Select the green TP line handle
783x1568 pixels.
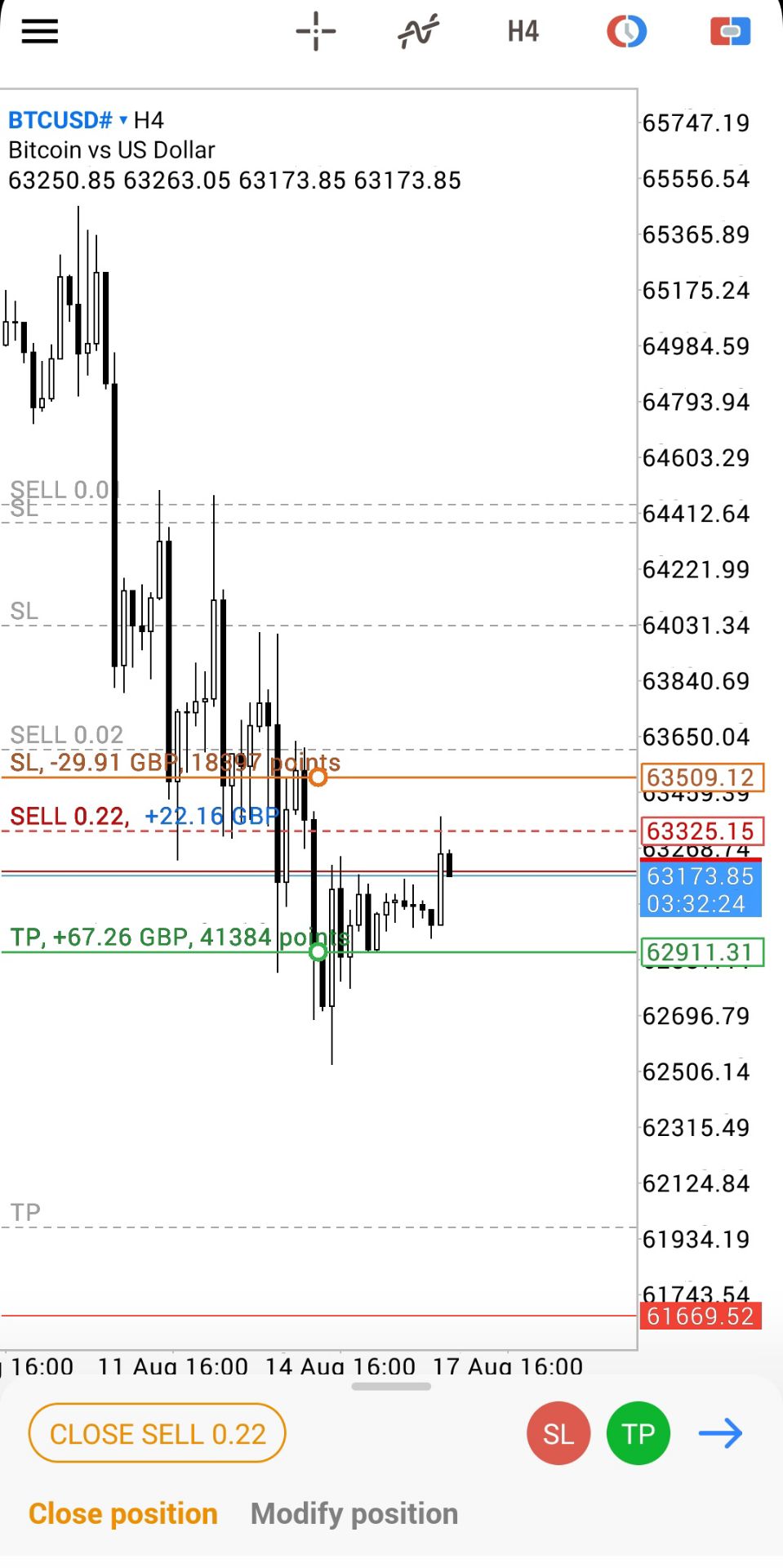tap(318, 952)
